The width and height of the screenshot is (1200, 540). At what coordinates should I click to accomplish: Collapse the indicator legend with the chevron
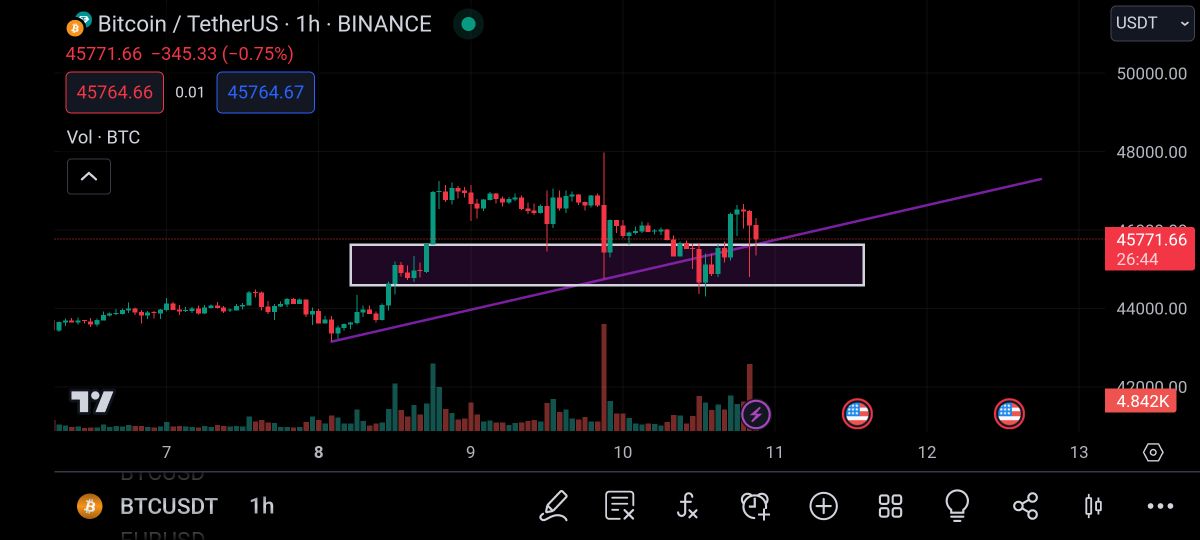tap(89, 177)
